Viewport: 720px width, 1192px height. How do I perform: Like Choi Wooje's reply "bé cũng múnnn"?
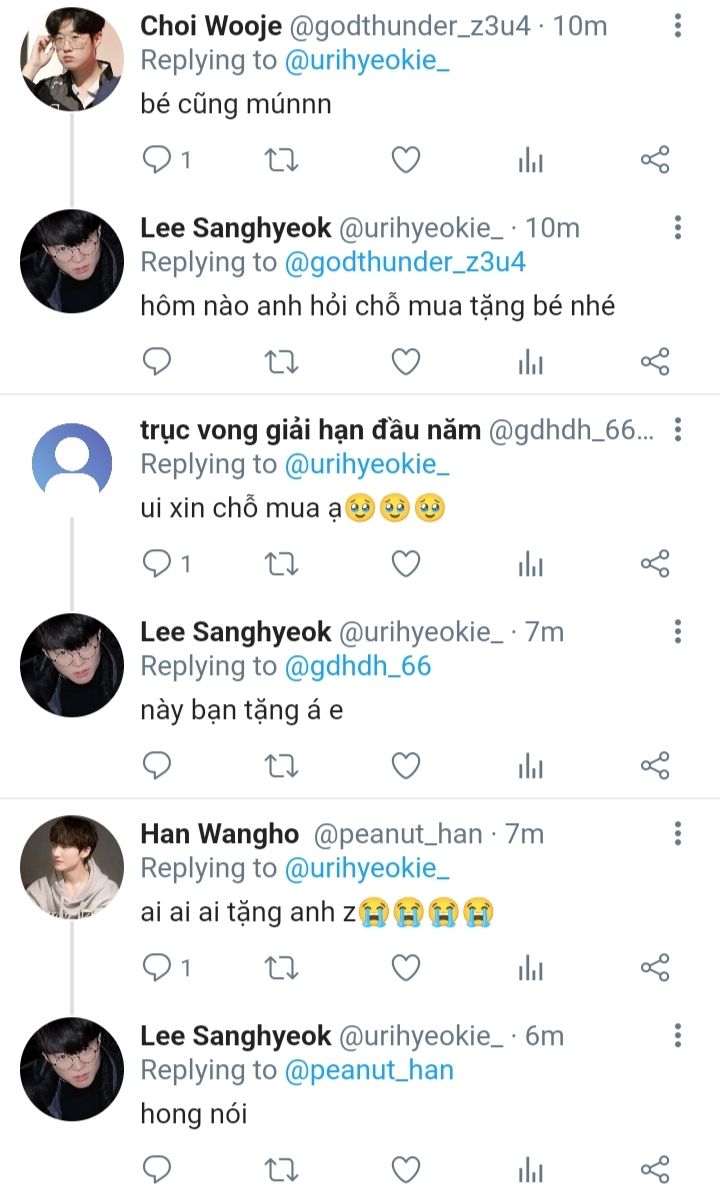point(405,160)
